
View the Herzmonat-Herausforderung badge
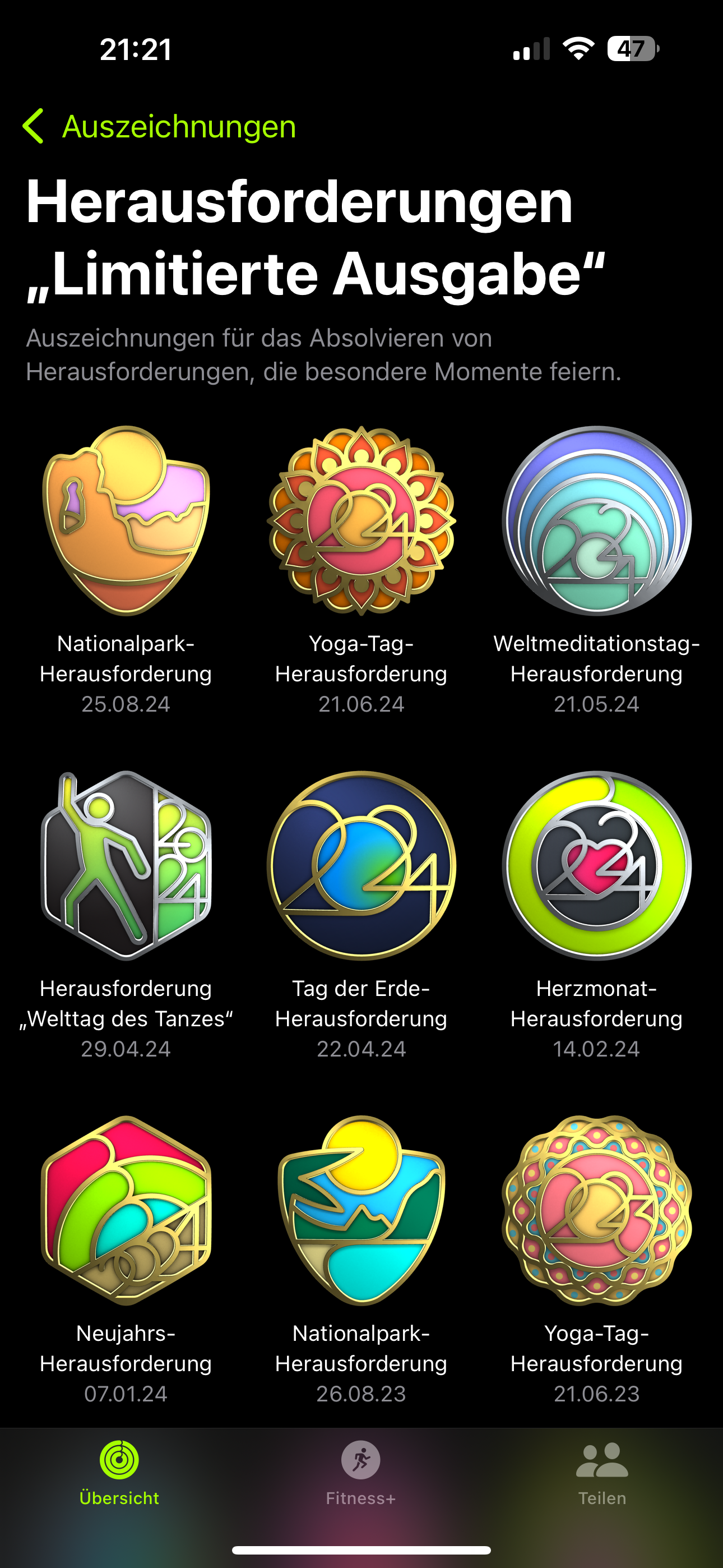(x=596, y=865)
